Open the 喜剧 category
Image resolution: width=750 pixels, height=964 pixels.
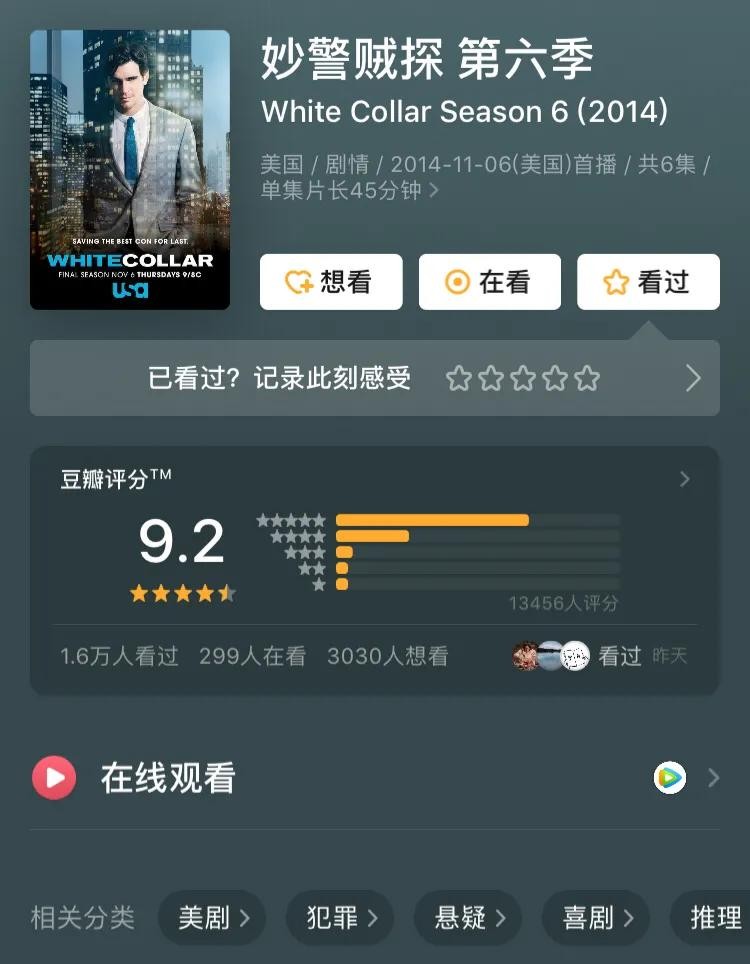click(598, 917)
